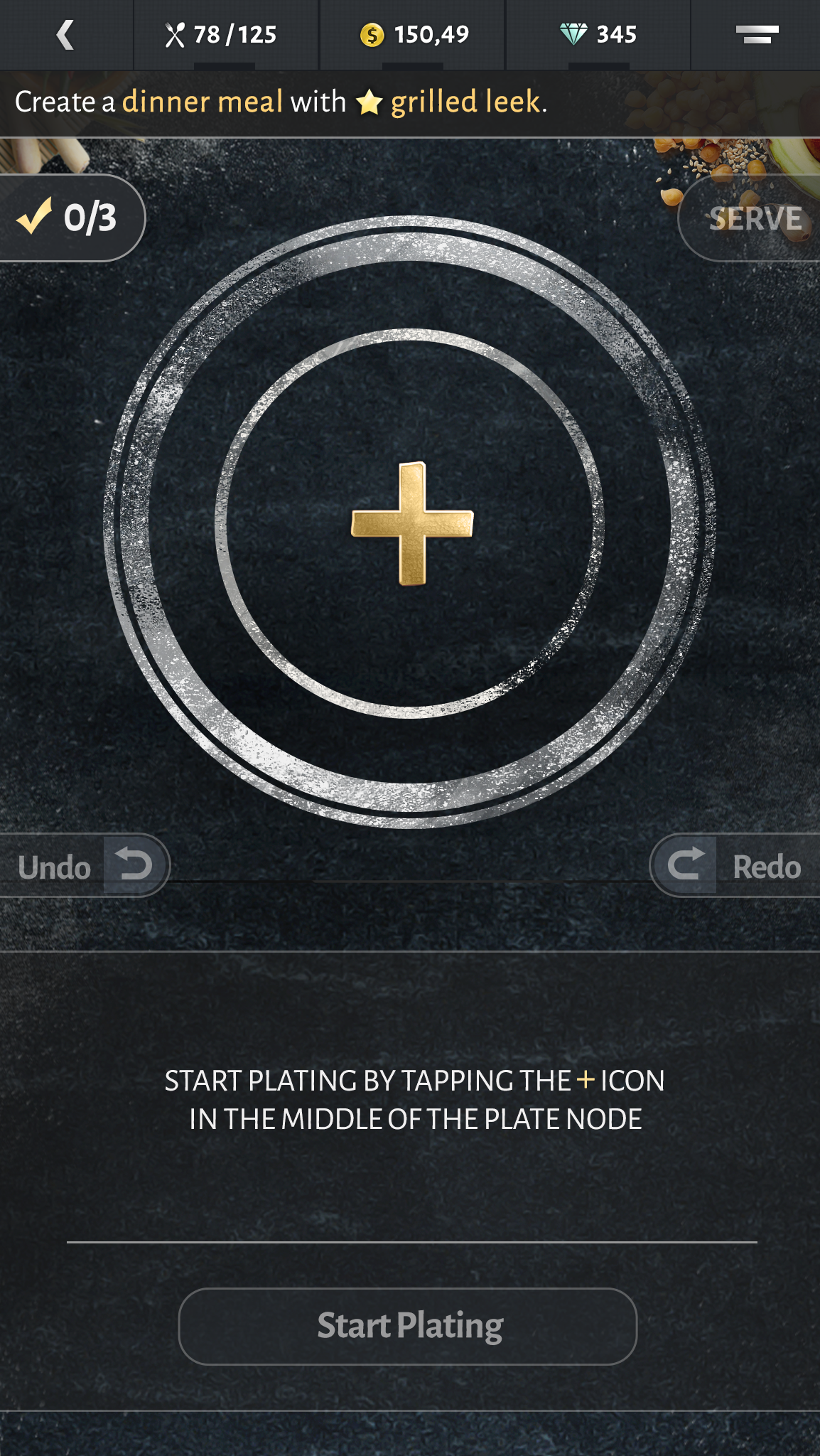This screenshot has height=1456, width=820.
Task: Open the diamonds balance 345
Action: tap(598, 35)
